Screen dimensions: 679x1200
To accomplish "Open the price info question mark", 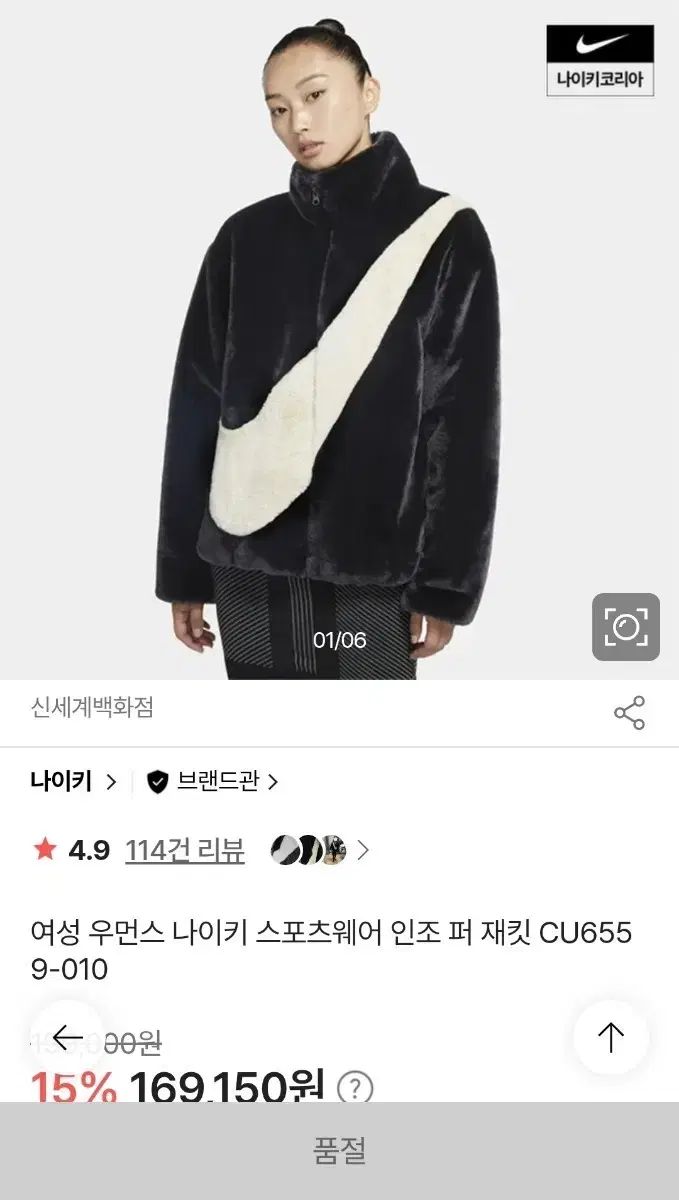I will 355,1087.
